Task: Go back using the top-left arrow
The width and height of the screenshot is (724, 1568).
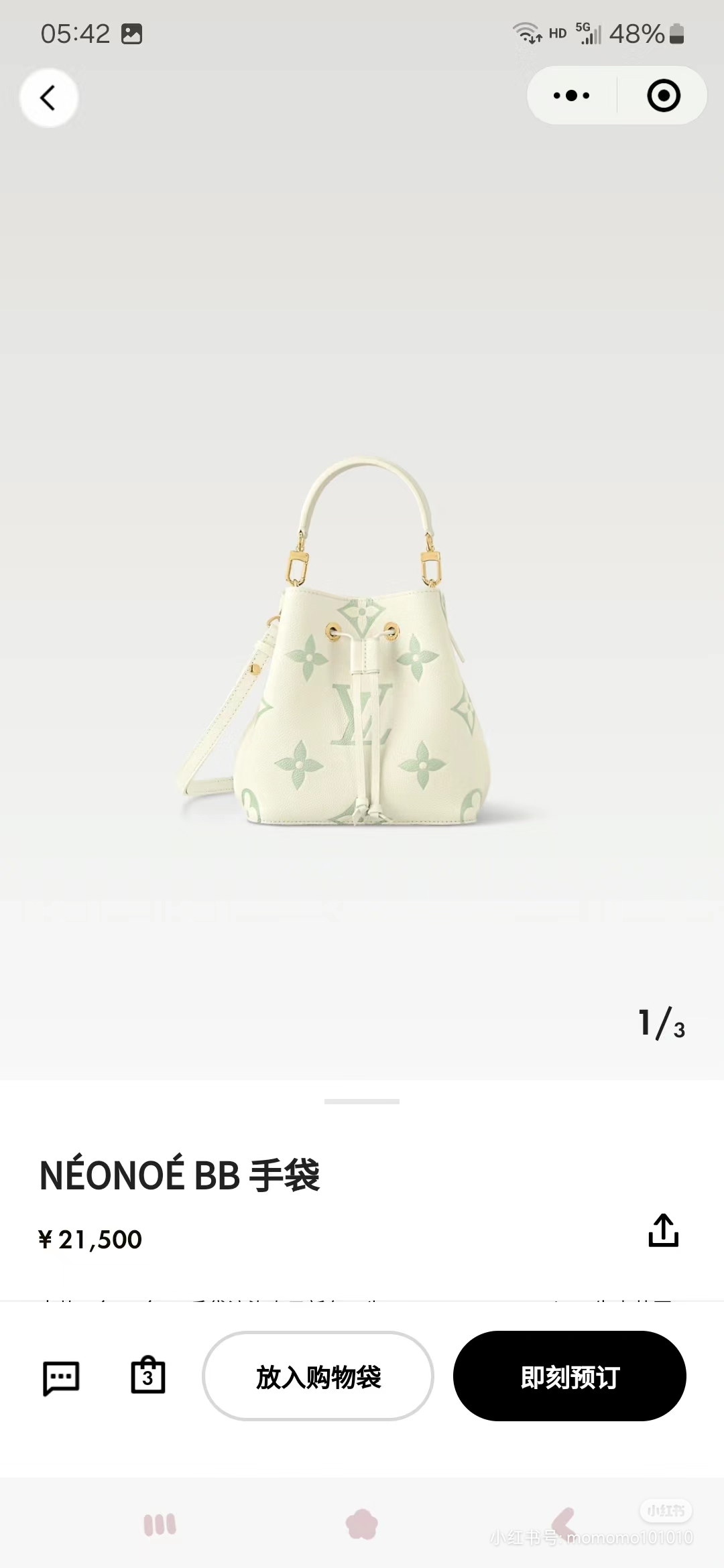Action: point(48,98)
